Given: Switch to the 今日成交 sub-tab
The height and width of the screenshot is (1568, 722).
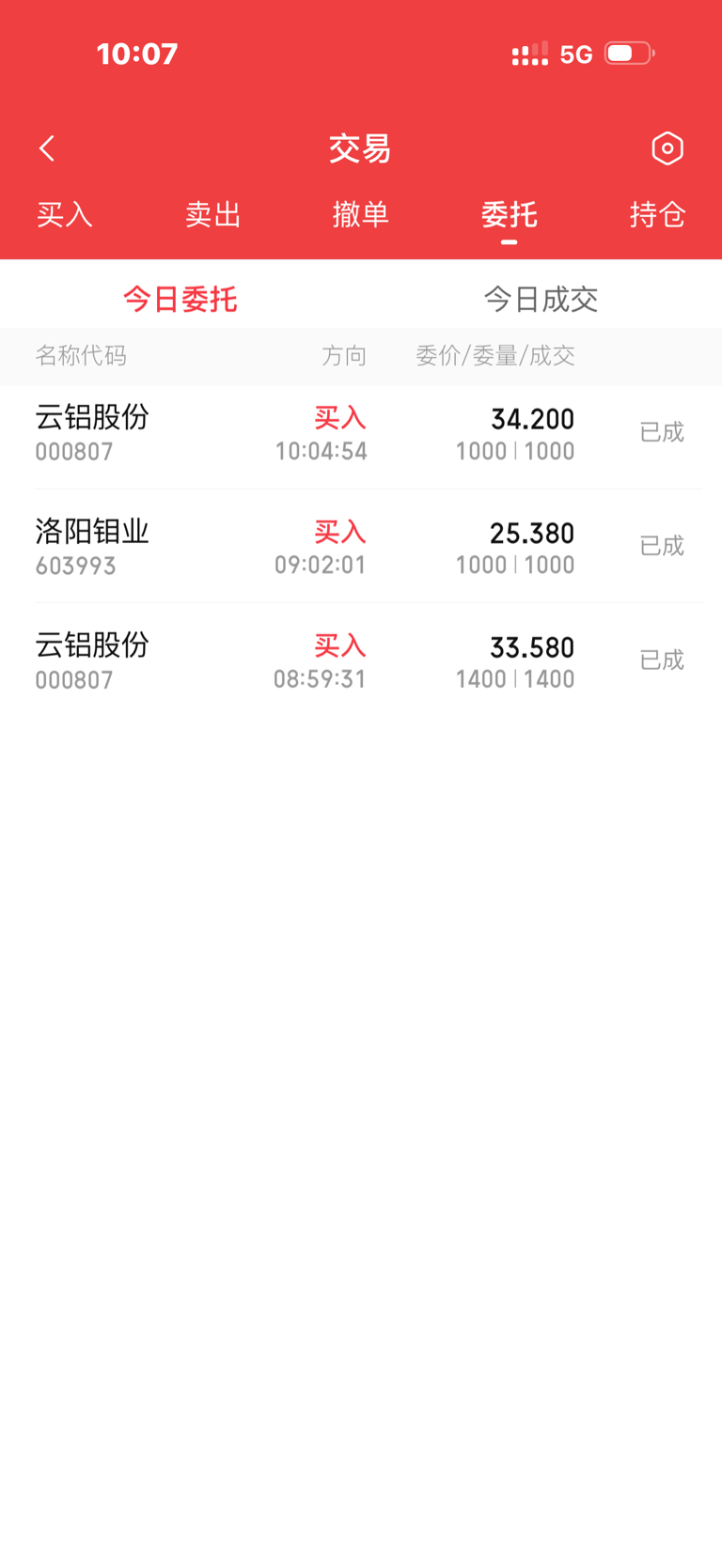Looking at the screenshot, I should 541,299.
